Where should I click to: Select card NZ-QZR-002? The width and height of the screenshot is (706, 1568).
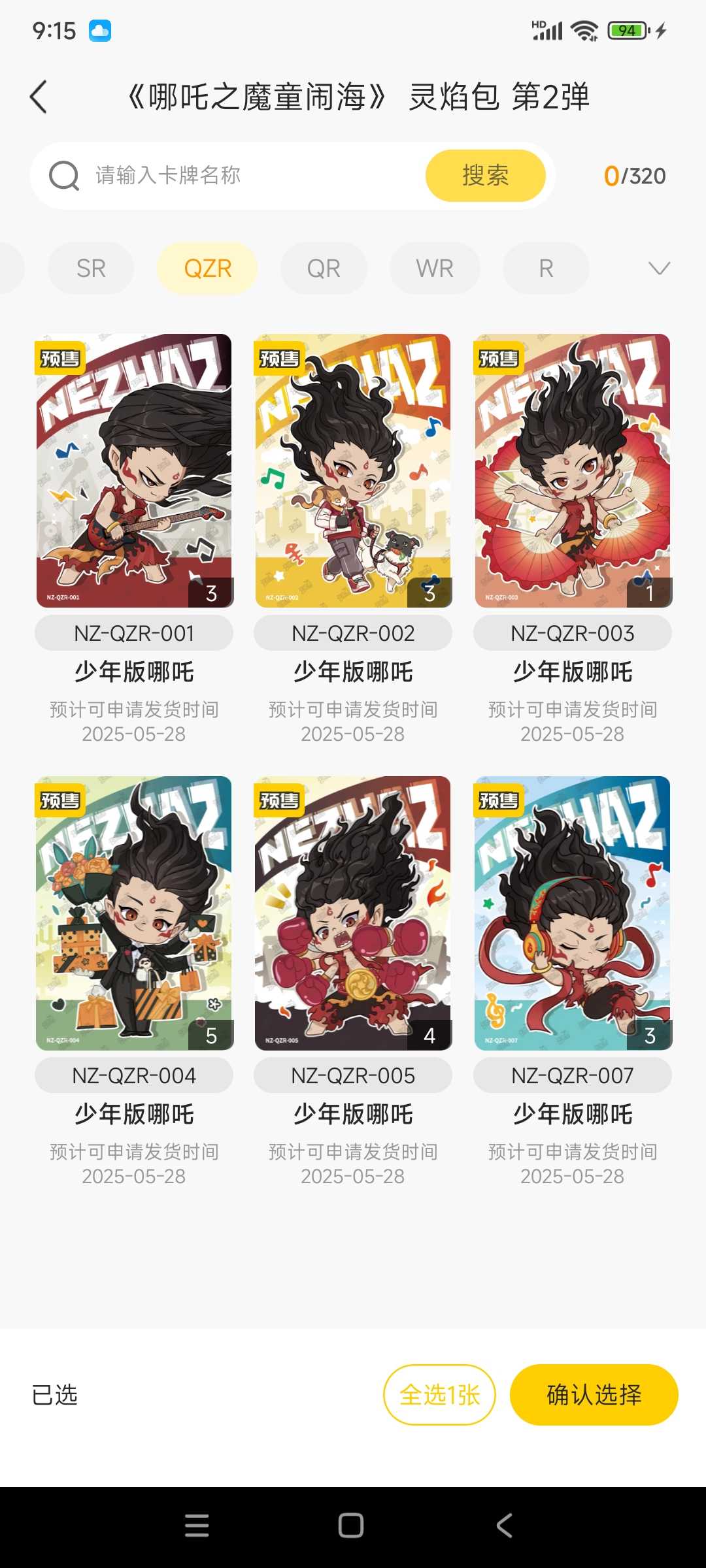(x=353, y=470)
